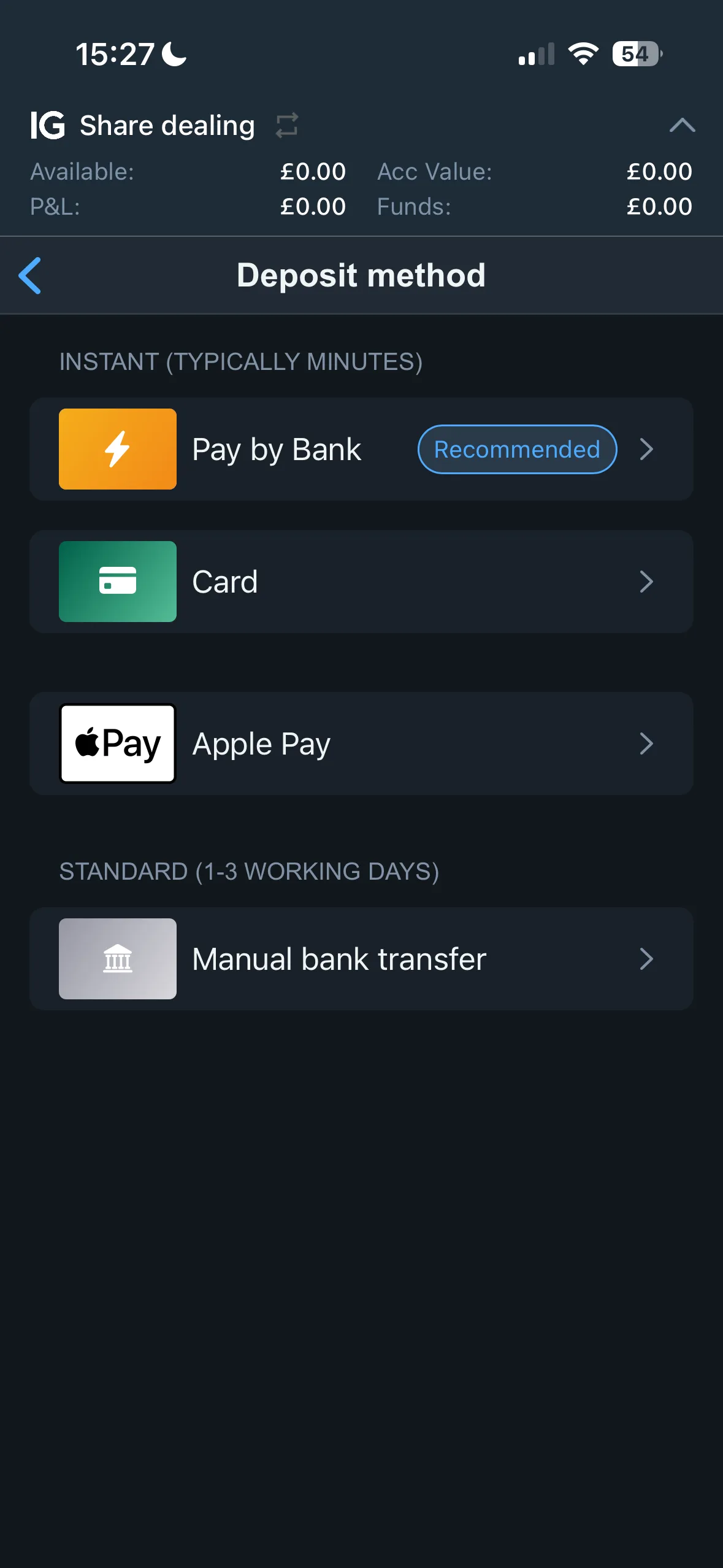Click the P&L figure
Image resolution: width=723 pixels, height=1568 pixels.
click(313, 206)
